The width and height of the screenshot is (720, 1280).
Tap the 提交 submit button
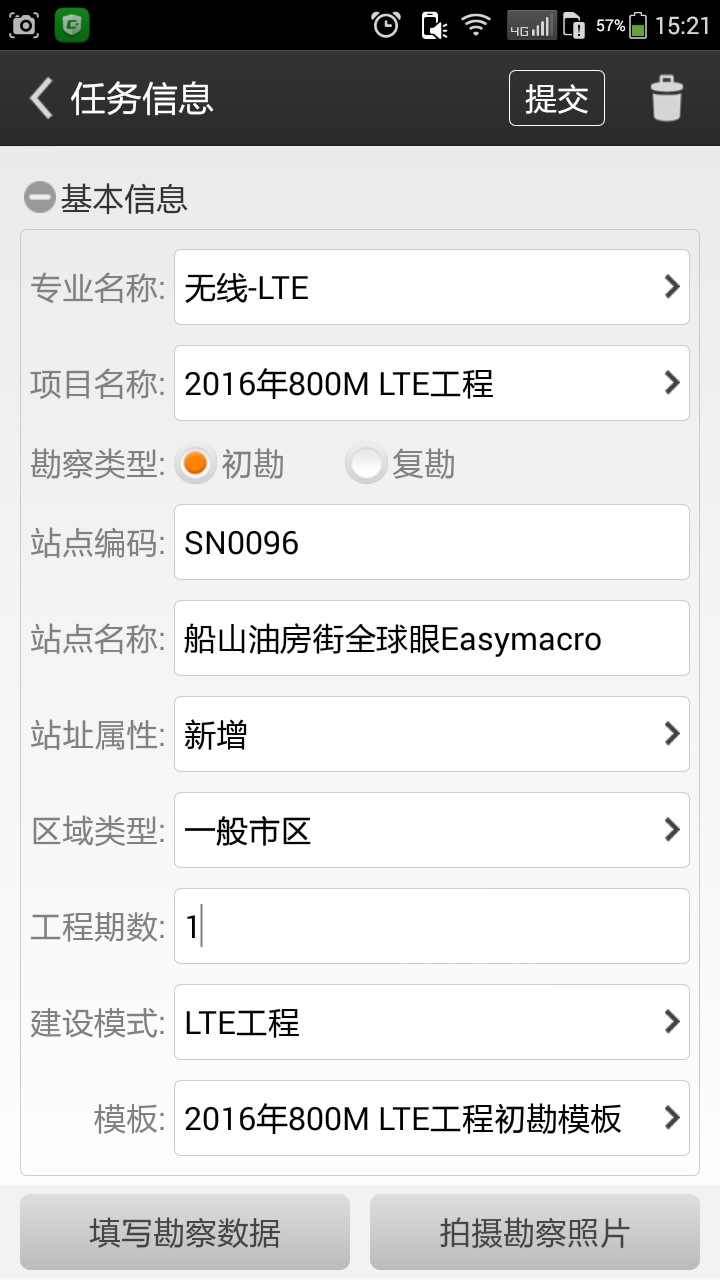coord(556,98)
